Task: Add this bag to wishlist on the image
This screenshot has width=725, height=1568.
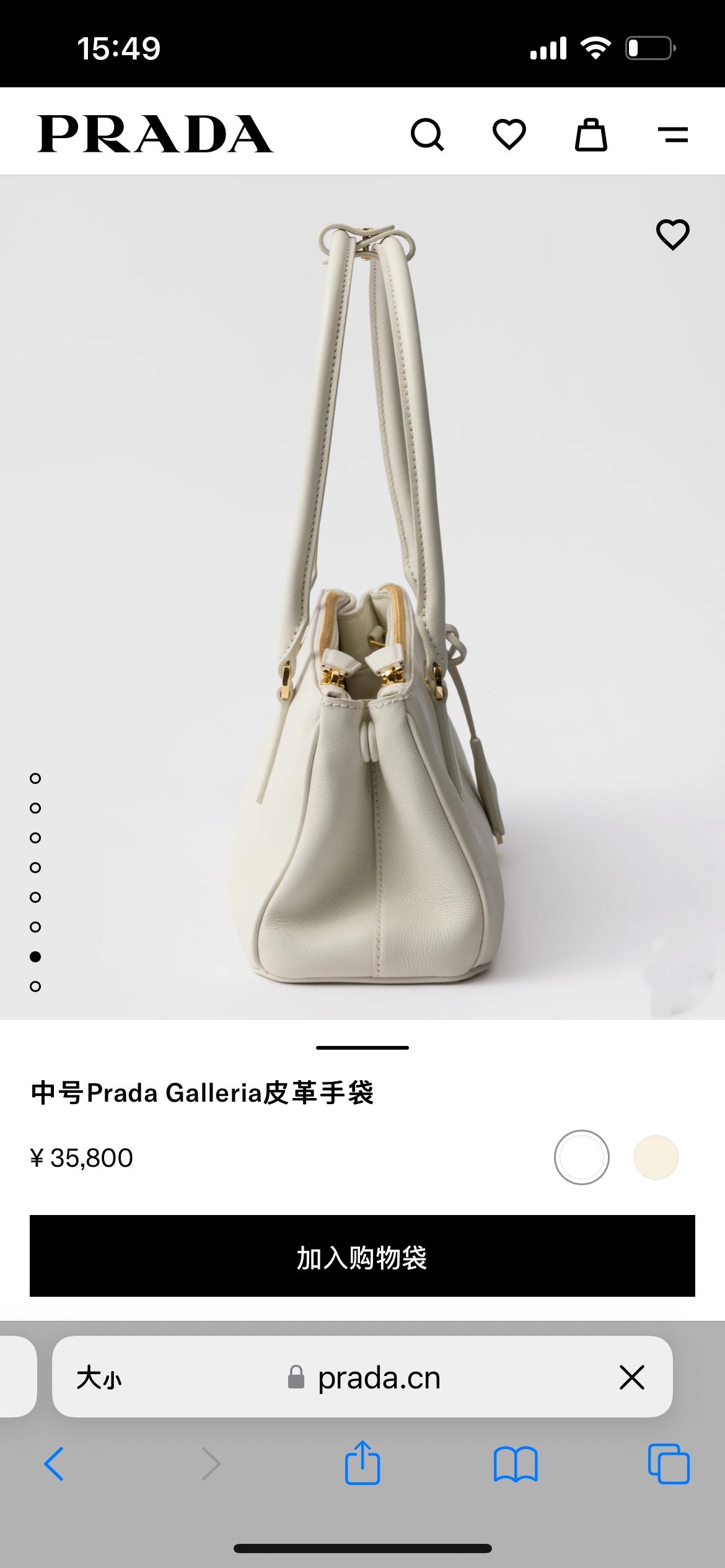Action: (x=672, y=235)
